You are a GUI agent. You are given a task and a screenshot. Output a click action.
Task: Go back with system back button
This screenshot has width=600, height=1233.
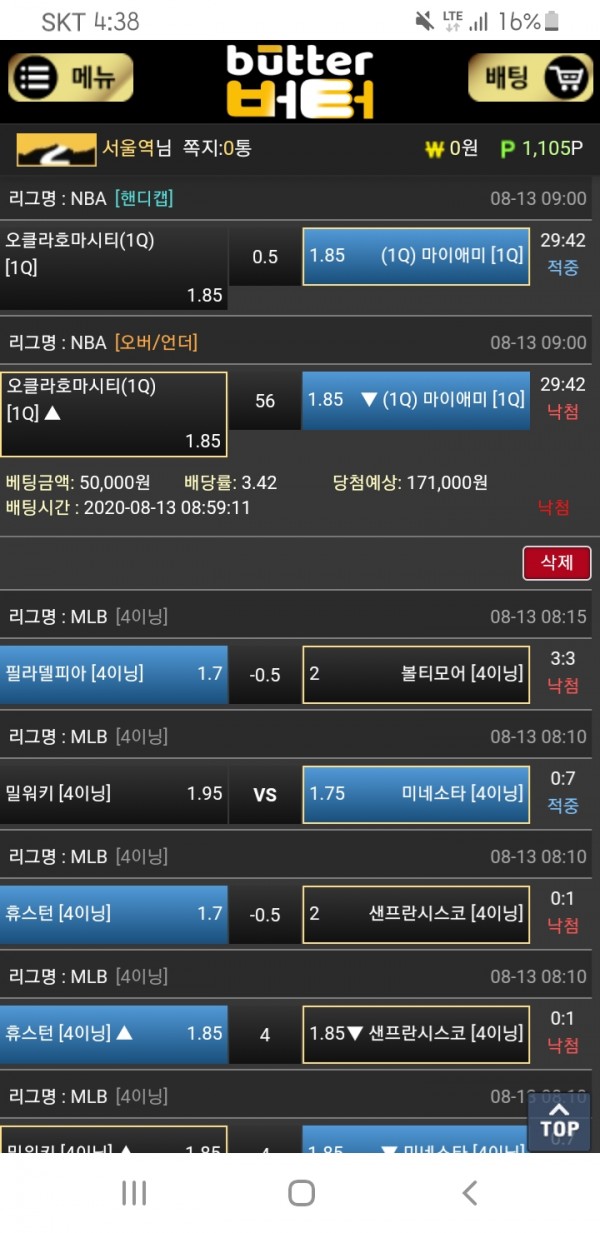(469, 1192)
